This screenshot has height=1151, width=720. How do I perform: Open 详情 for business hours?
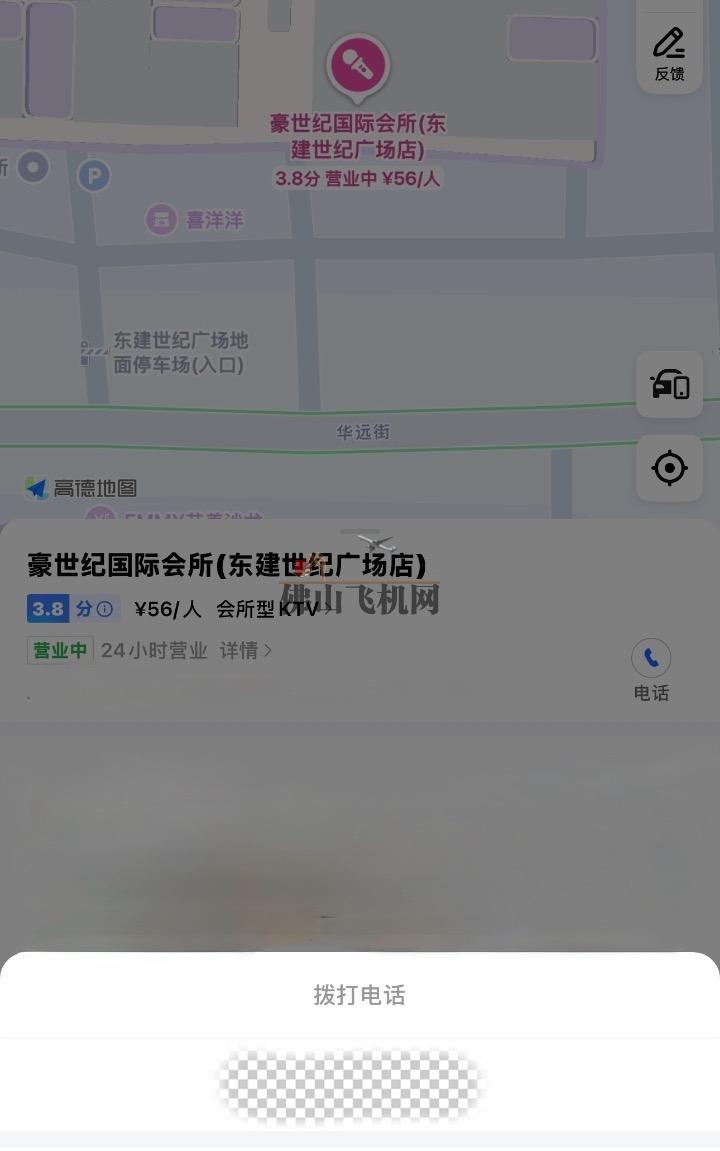click(x=245, y=651)
